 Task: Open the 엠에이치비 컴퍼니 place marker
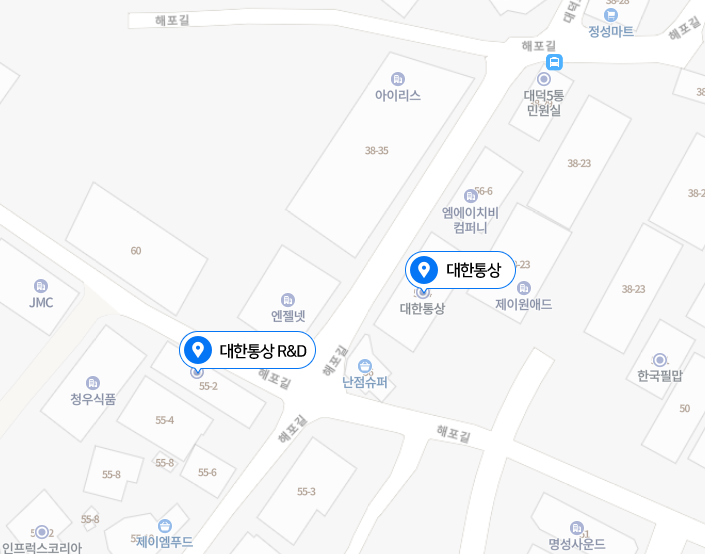(x=470, y=196)
